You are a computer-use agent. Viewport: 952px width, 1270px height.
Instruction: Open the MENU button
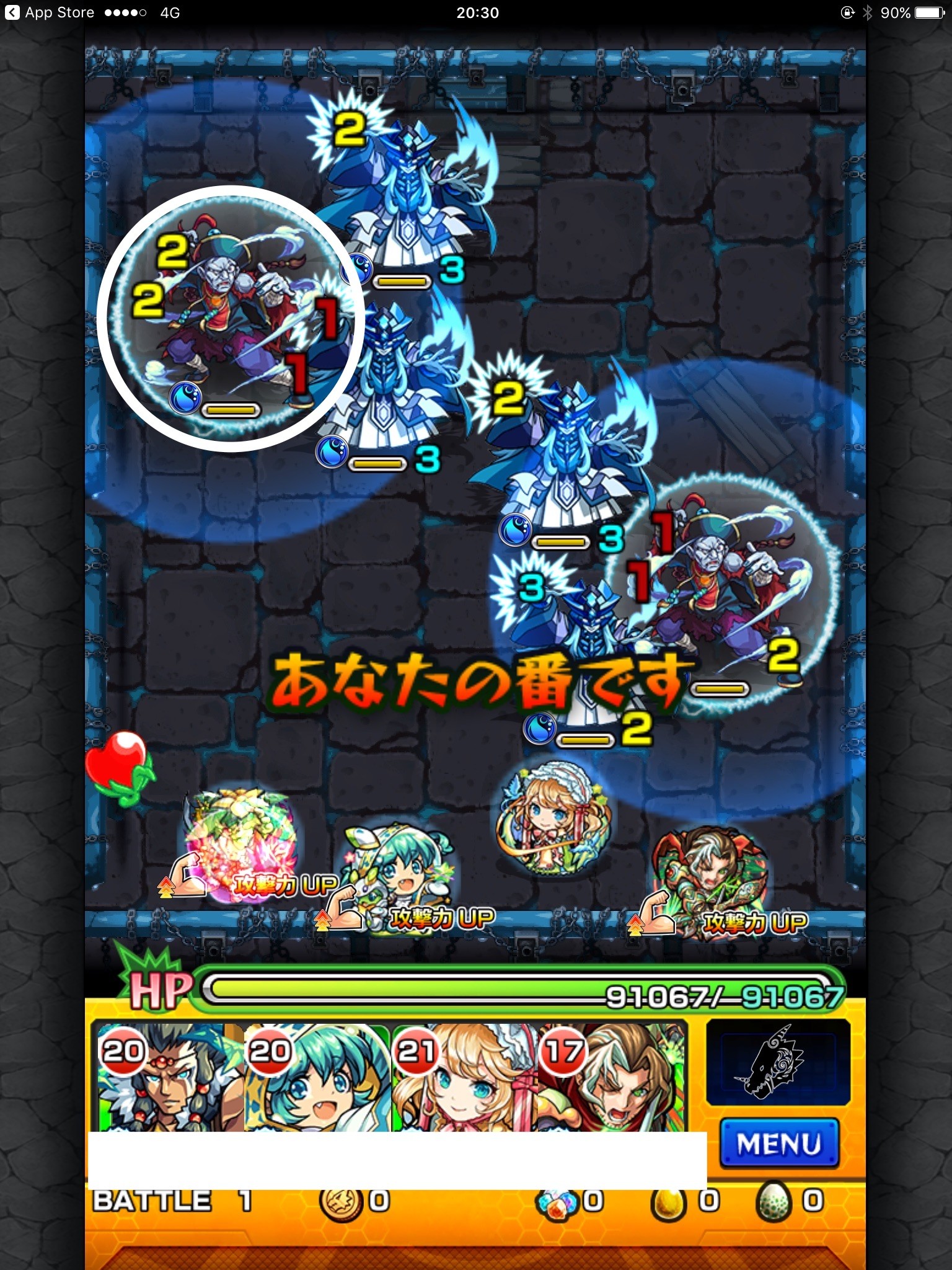tap(778, 1143)
